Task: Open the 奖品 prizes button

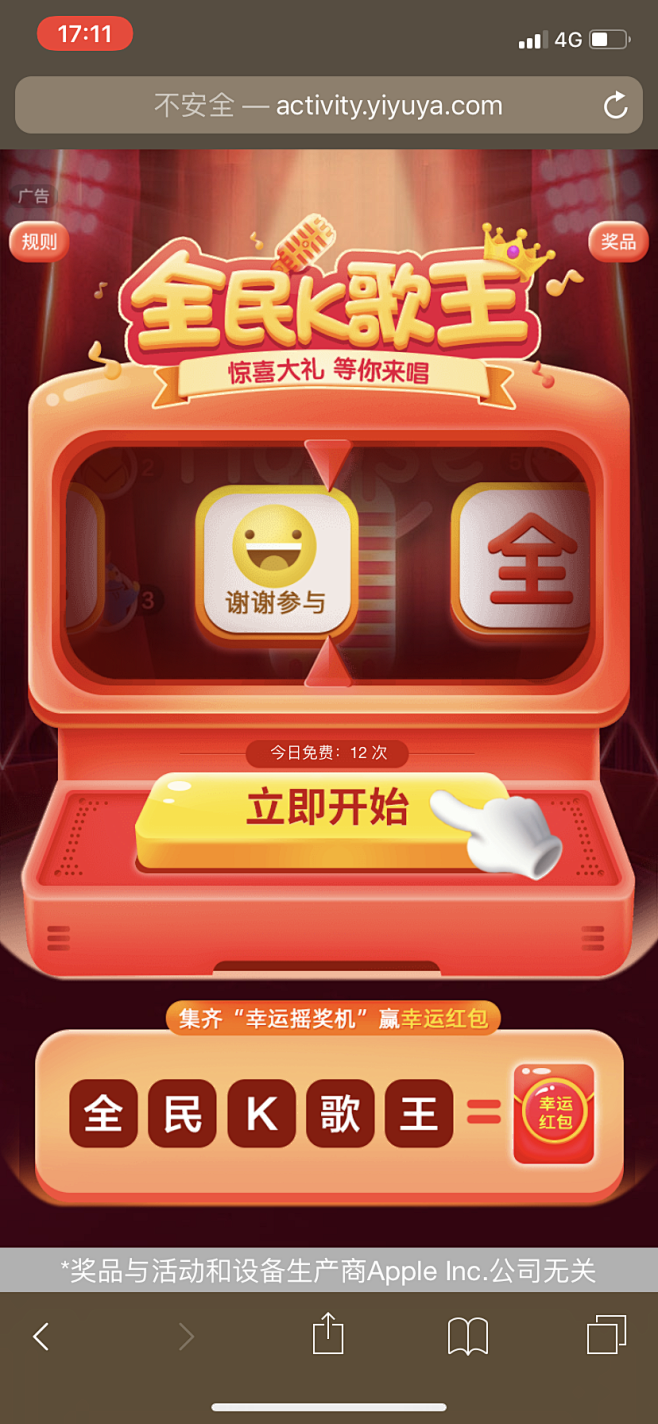Action: pos(618,241)
